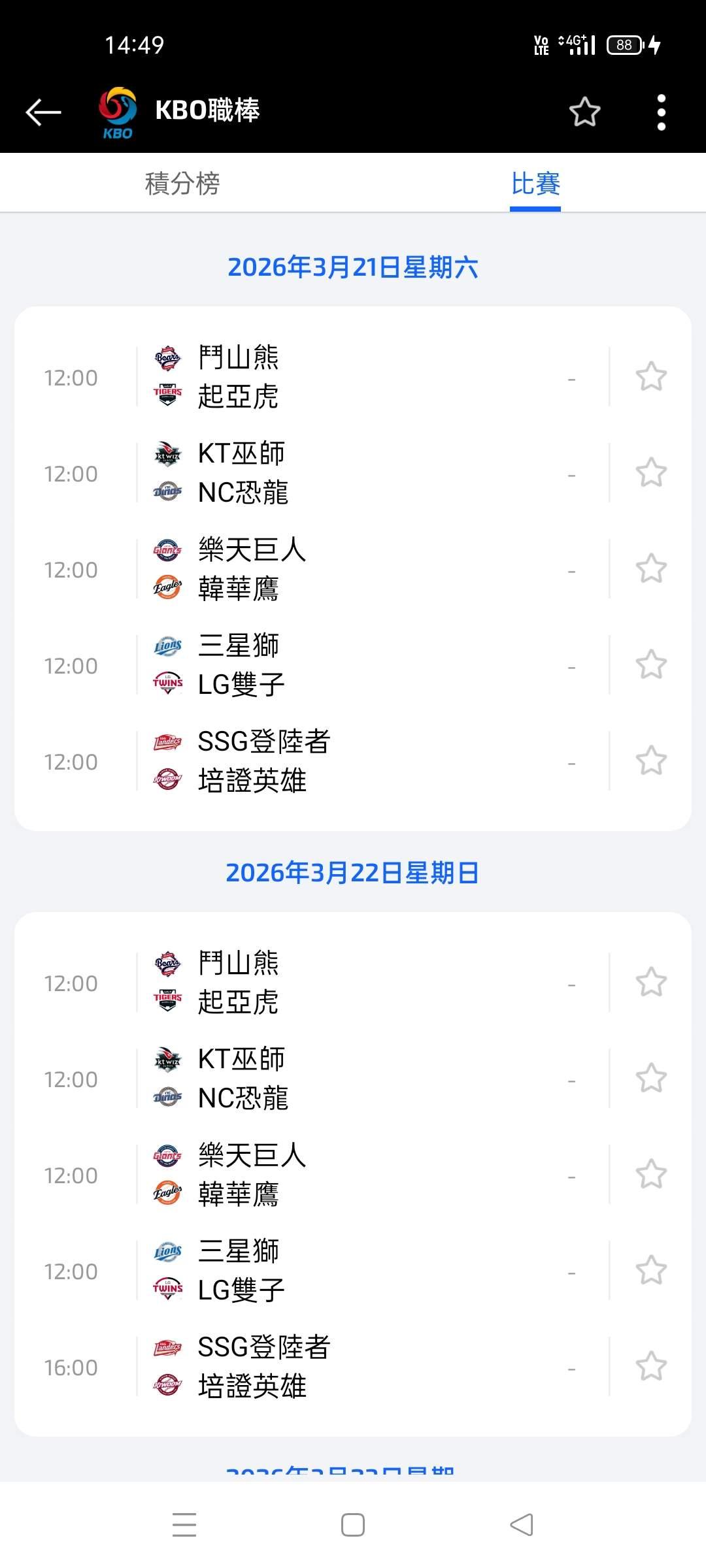Star the 鬥山熊 vs 起亞虎 game on March 21
This screenshot has height=1568, width=706.
(x=651, y=377)
